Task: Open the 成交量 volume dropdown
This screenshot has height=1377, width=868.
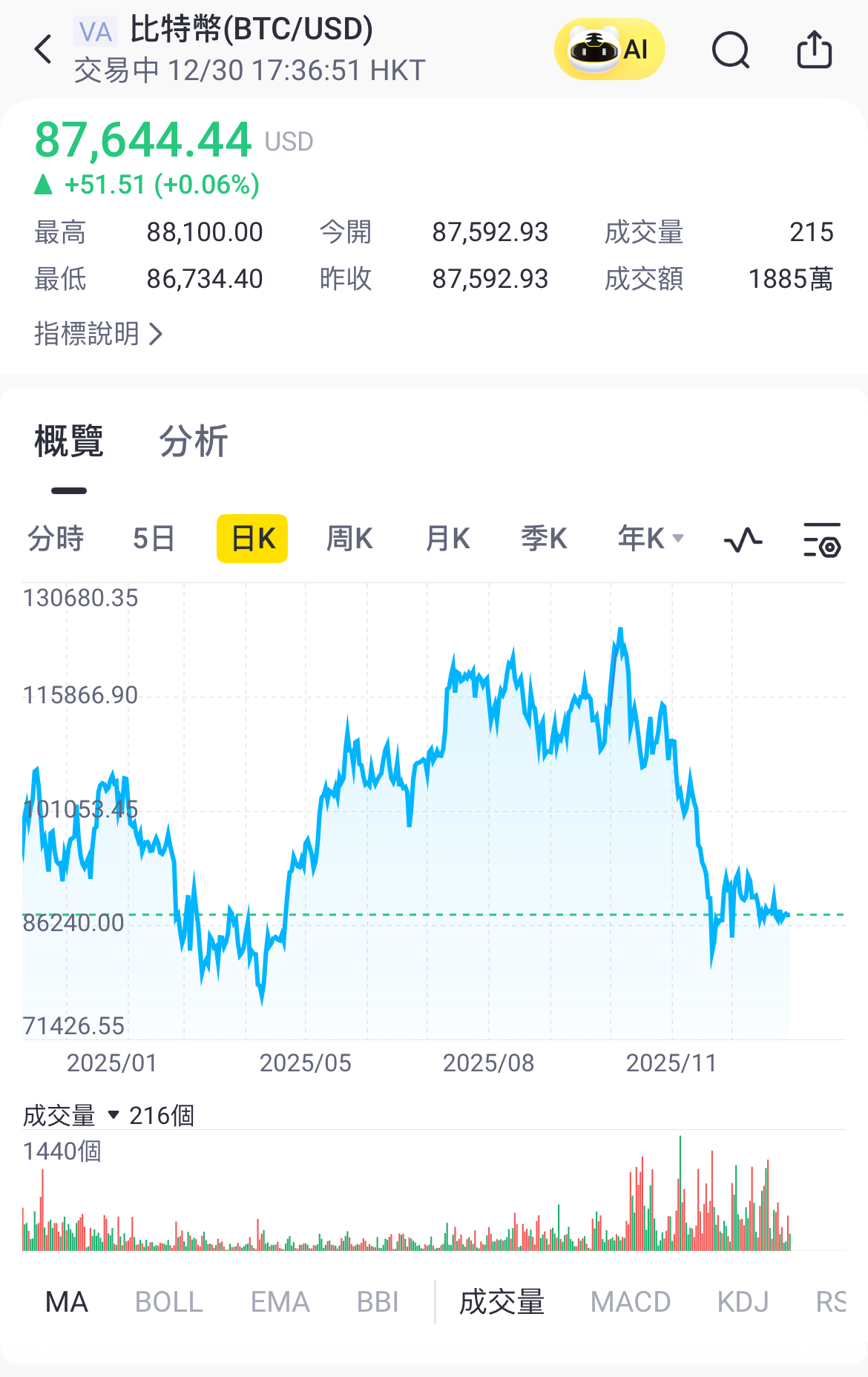Action: 114,1115
